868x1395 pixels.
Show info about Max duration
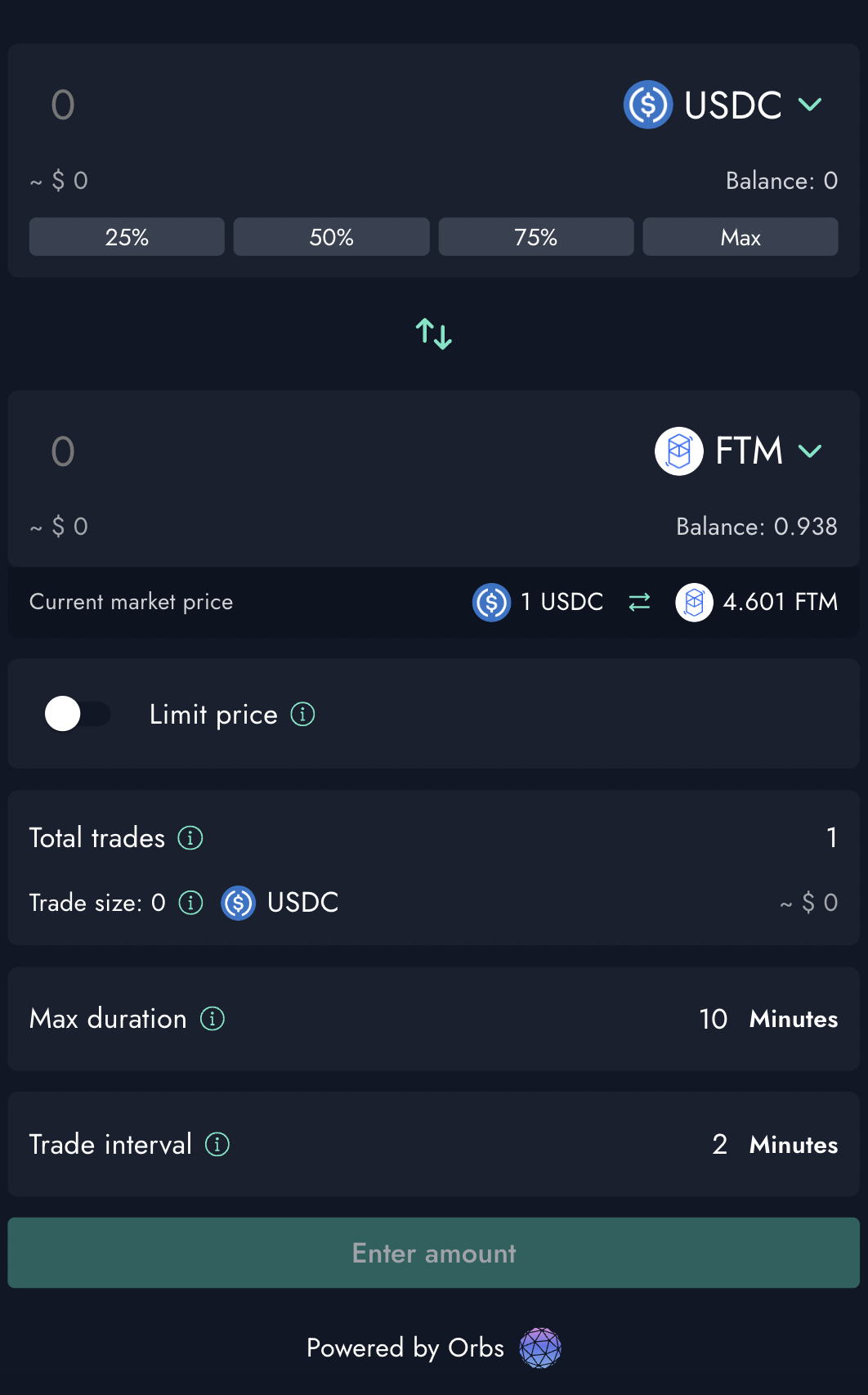[x=213, y=1019]
